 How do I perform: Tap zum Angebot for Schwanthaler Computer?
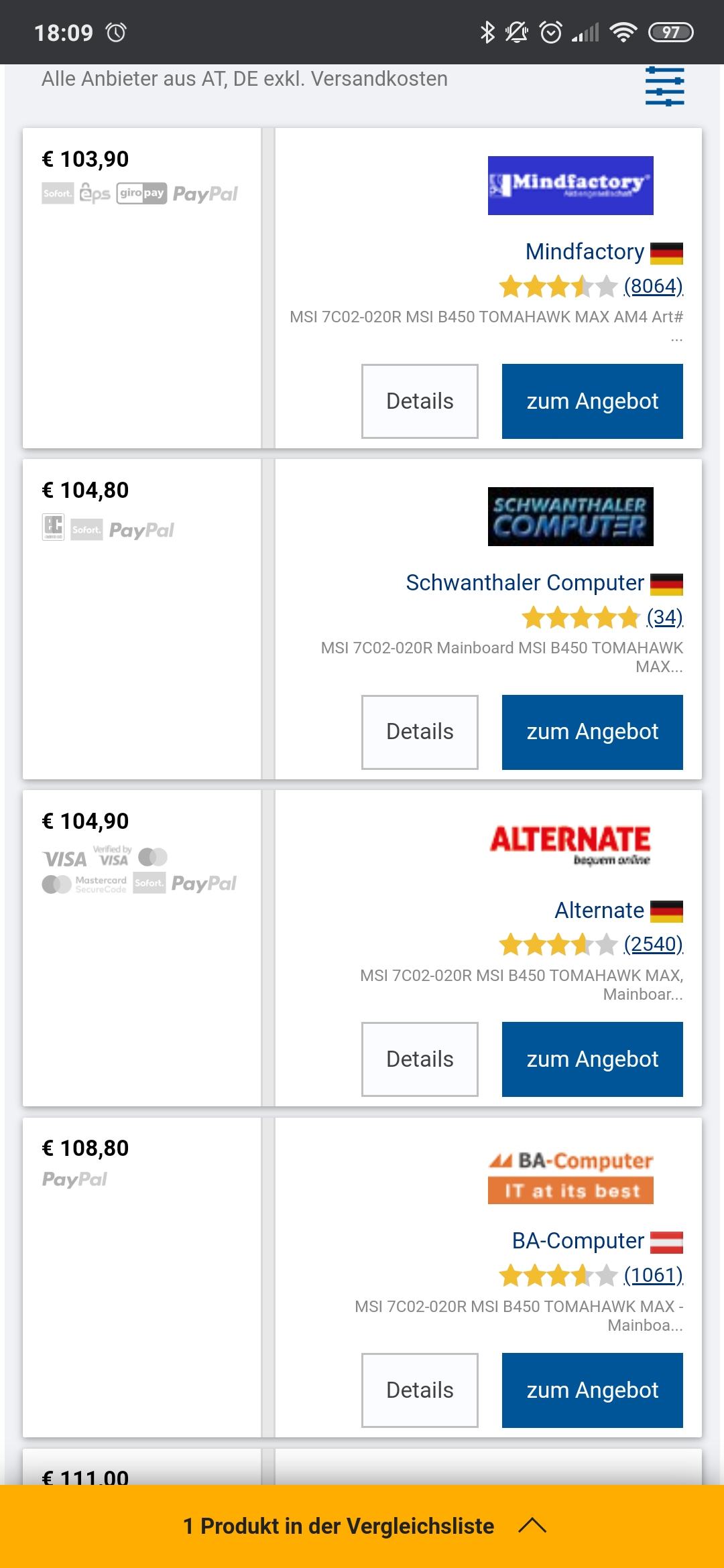click(593, 732)
